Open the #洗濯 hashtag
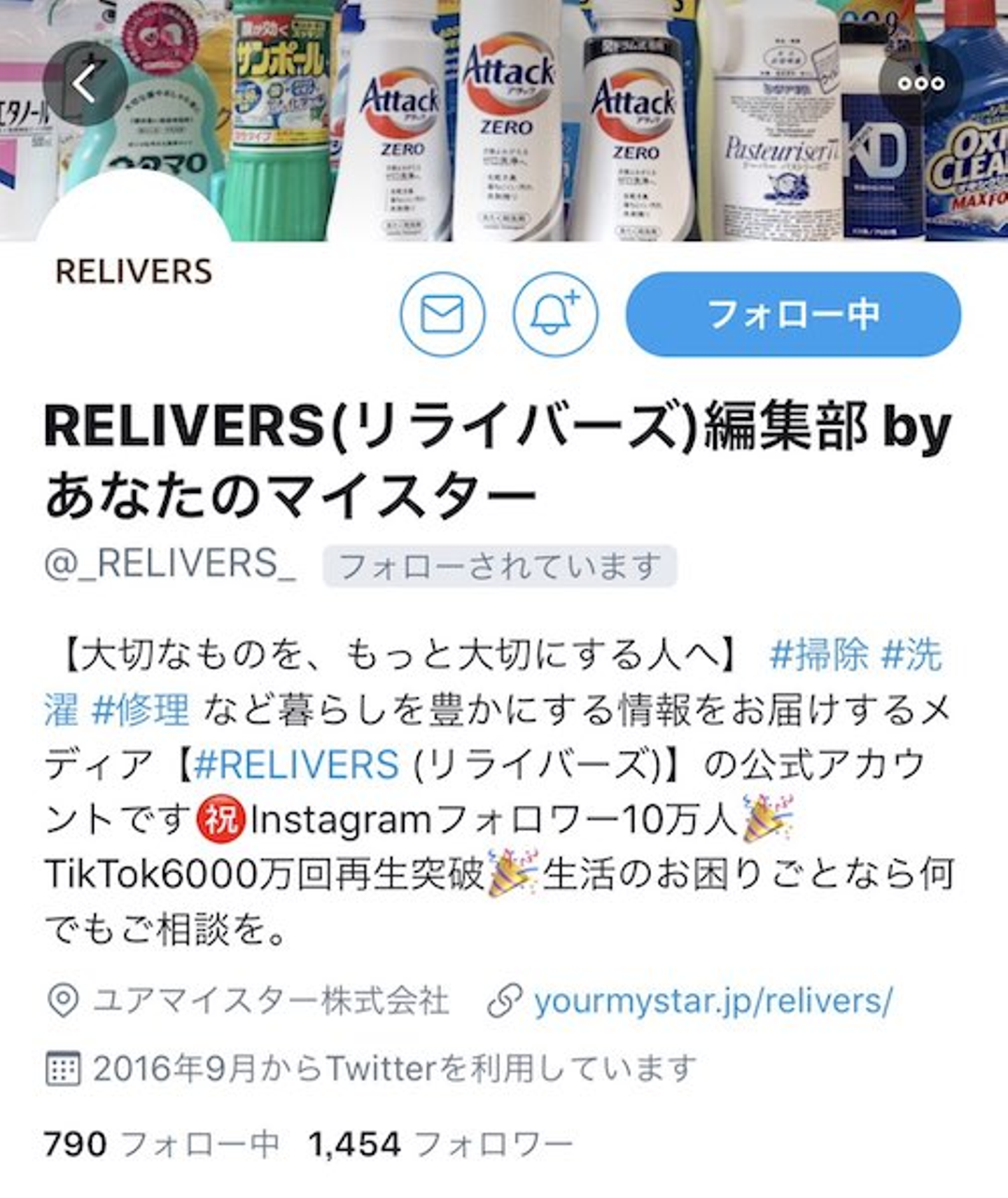 pos(910,655)
